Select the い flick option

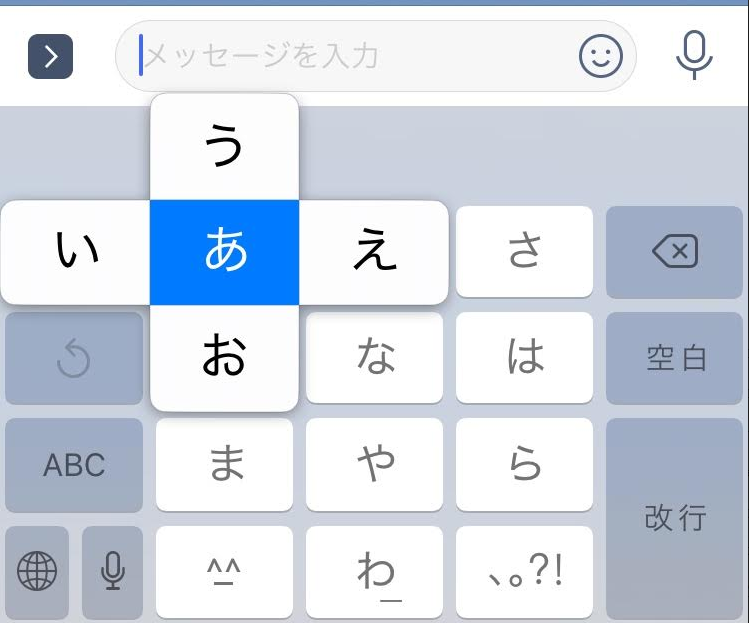[75, 252]
